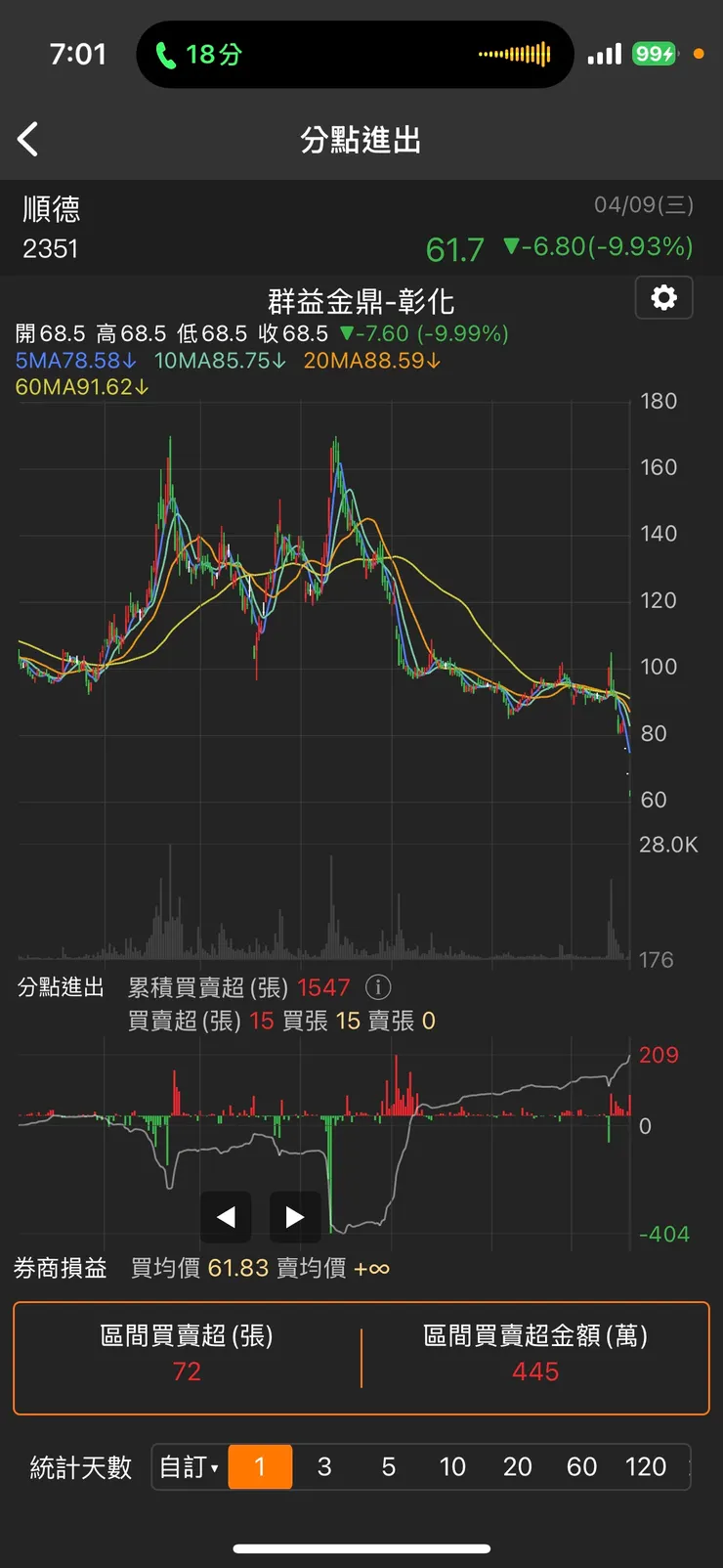
Task: Select the 10-day statistics option
Action: coord(452,1466)
